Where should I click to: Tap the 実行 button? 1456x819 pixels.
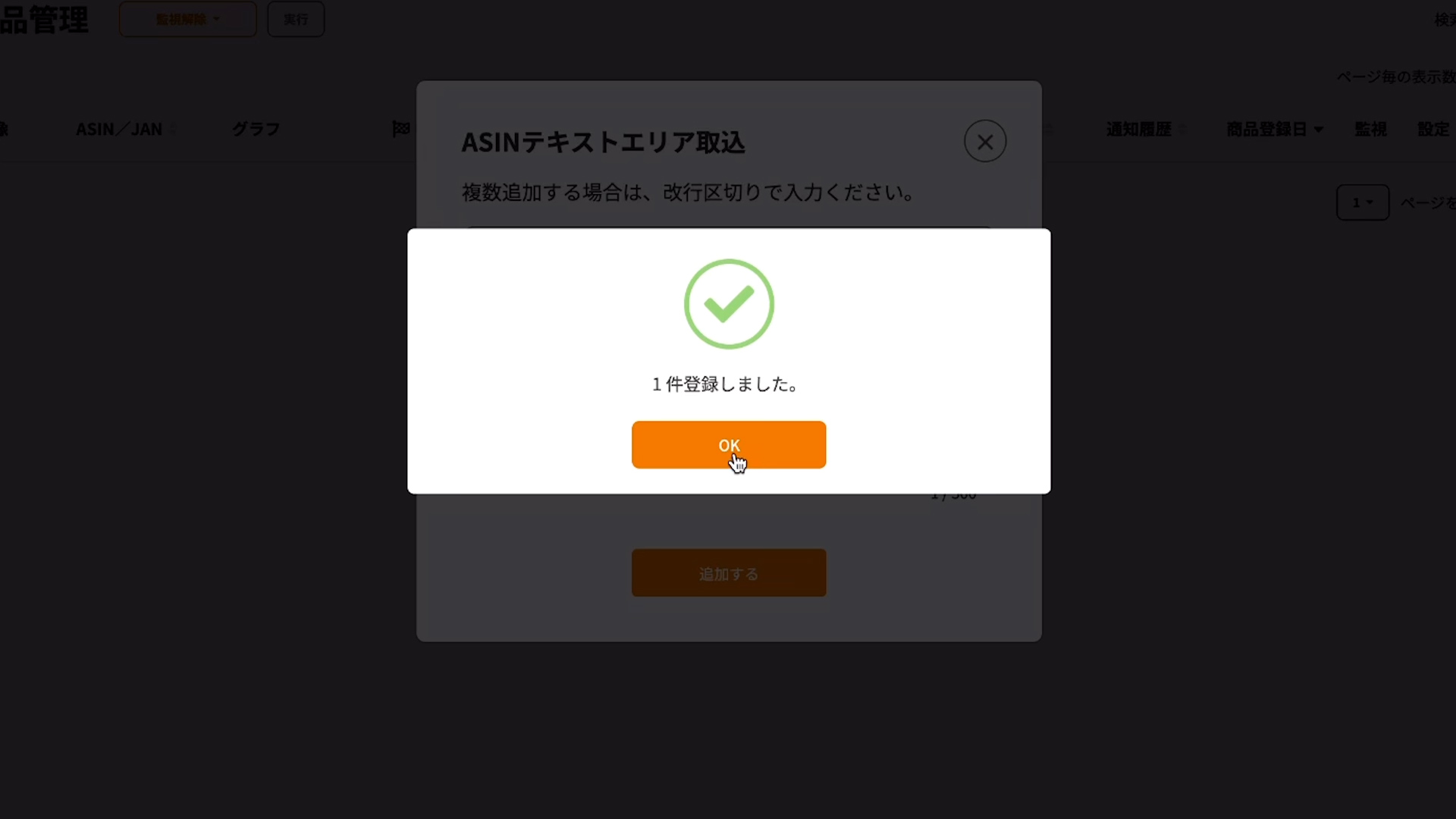tap(296, 20)
